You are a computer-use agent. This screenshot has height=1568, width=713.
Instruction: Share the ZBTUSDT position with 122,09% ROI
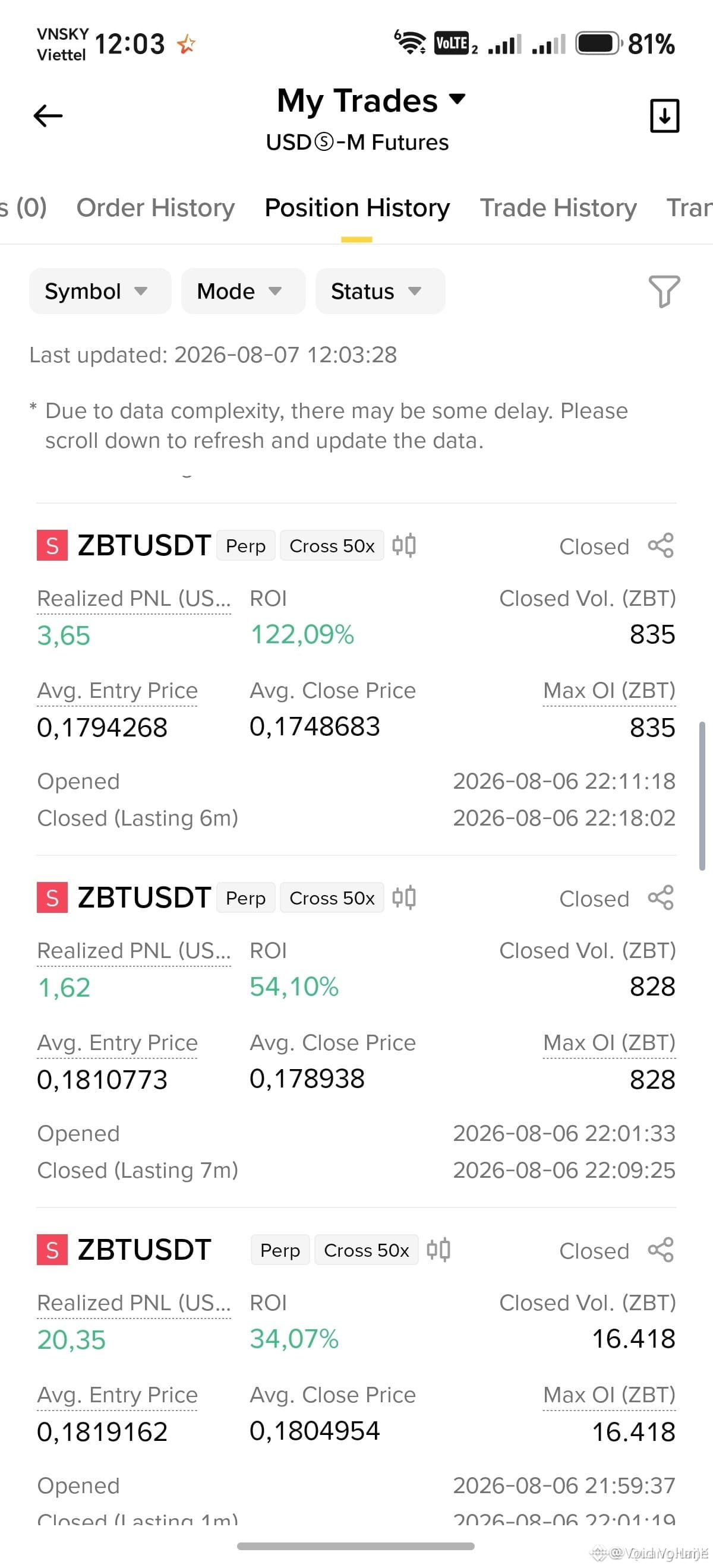661,545
